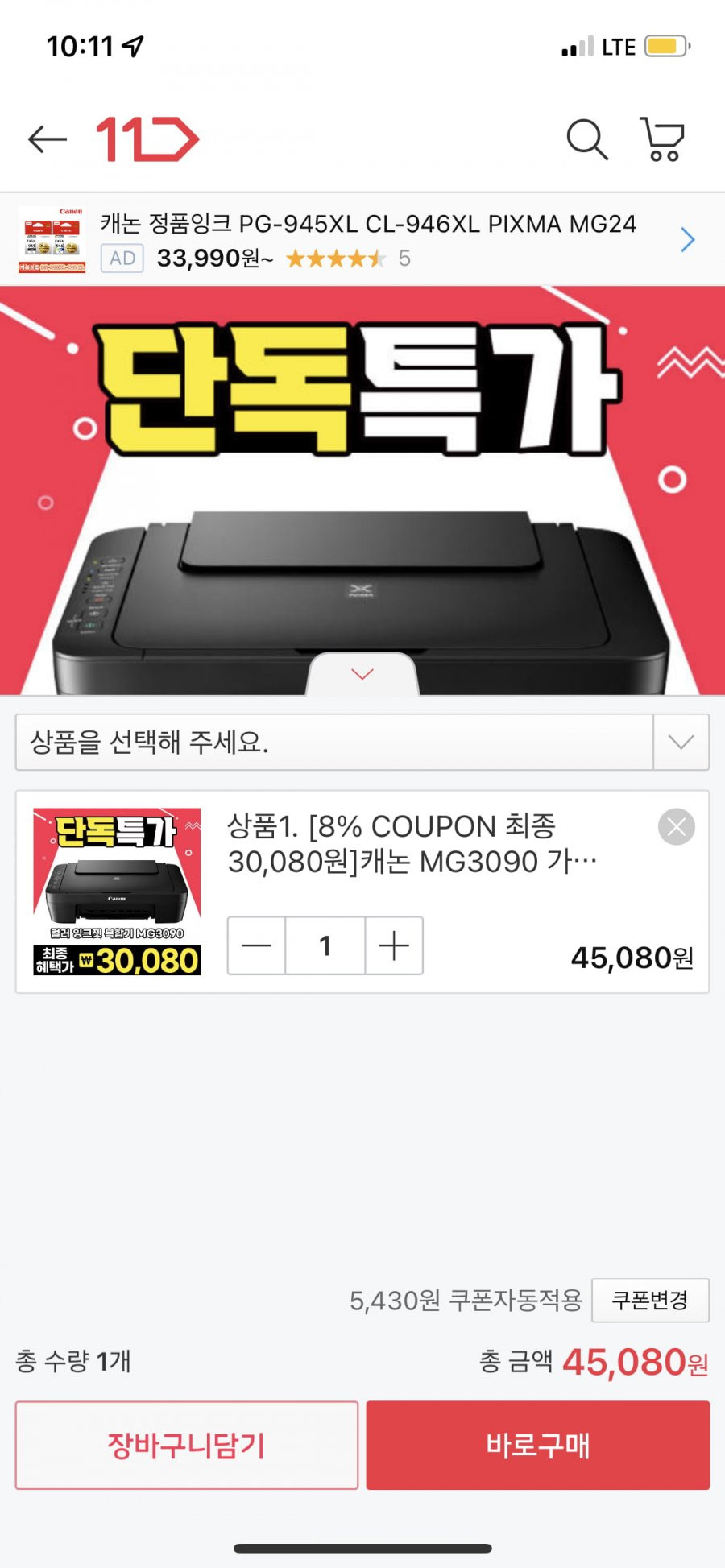Image resolution: width=725 pixels, height=1568 pixels.
Task: Go back with the arrow icon
Action: point(47,139)
